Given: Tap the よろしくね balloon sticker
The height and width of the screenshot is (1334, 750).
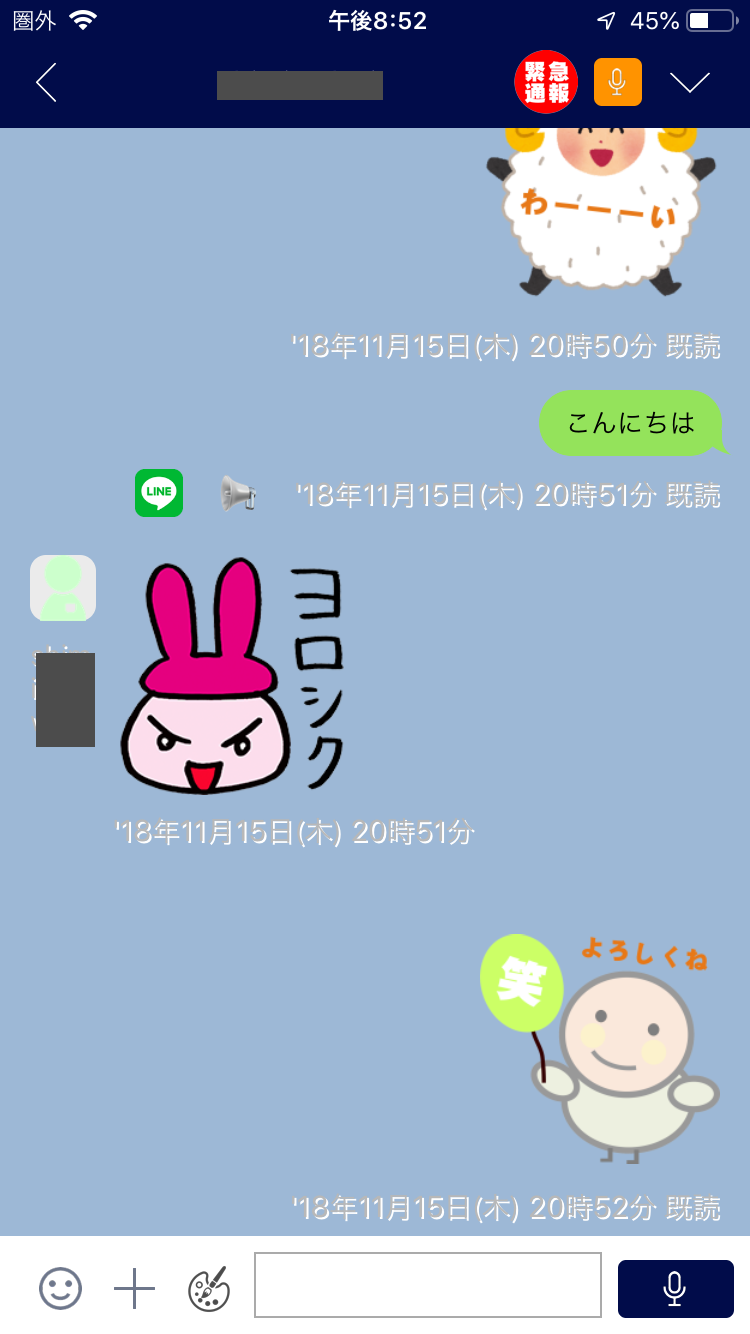Looking at the screenshot, I should point(599,1048).
